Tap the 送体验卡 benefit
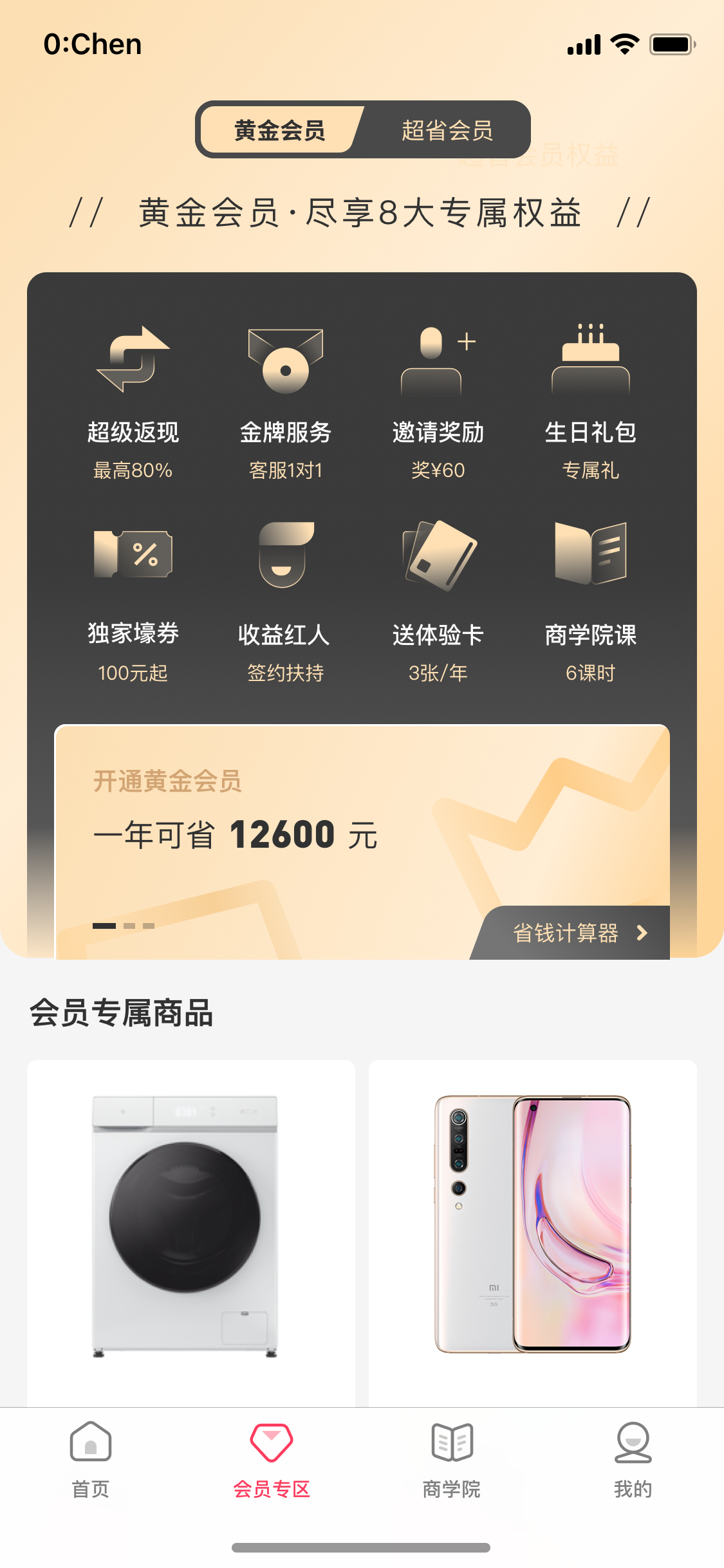The height and width of the screenshot is (1568, 724). pos(438,603)
